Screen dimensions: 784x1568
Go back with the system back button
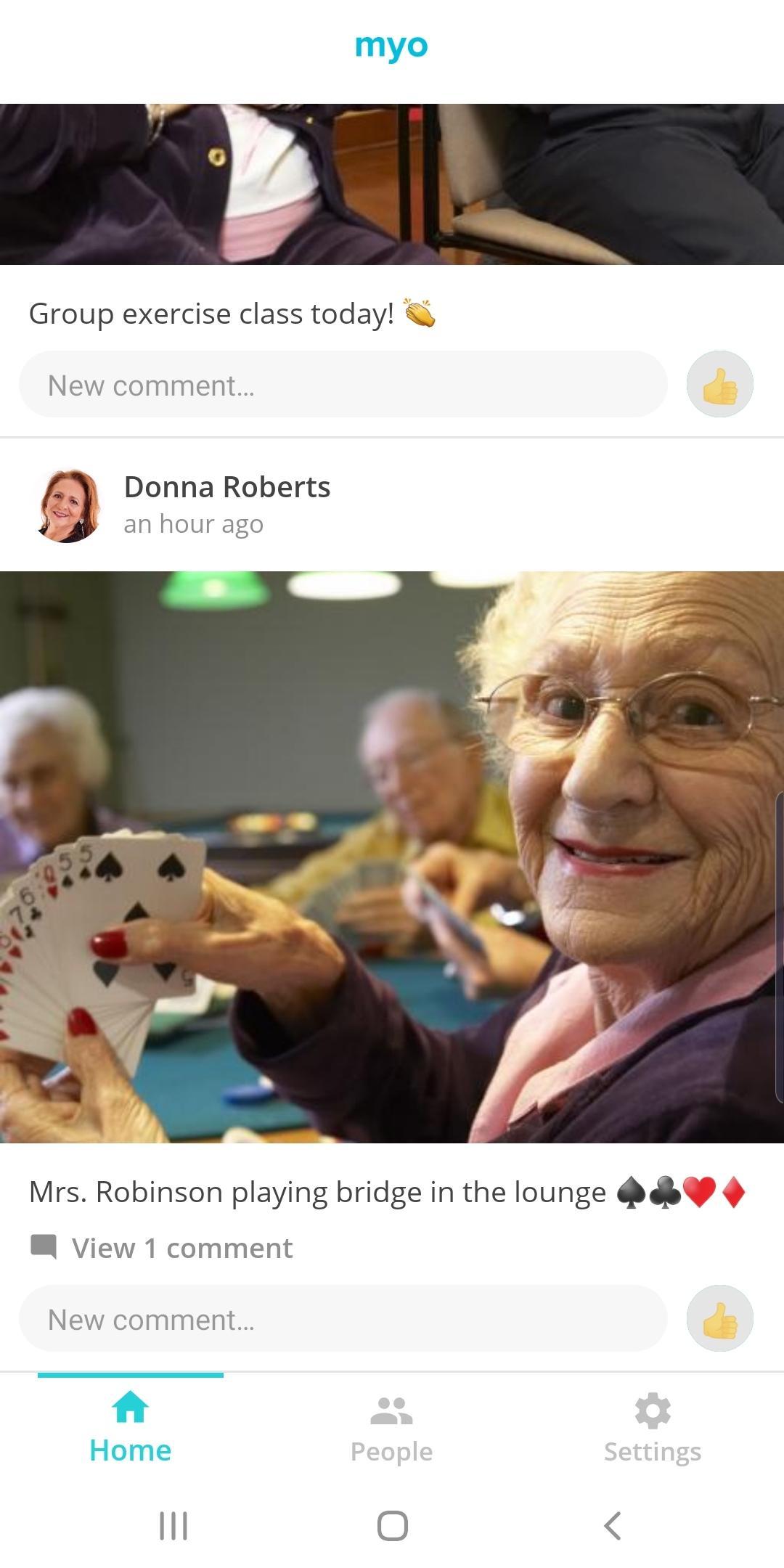tap(612, 1525)
